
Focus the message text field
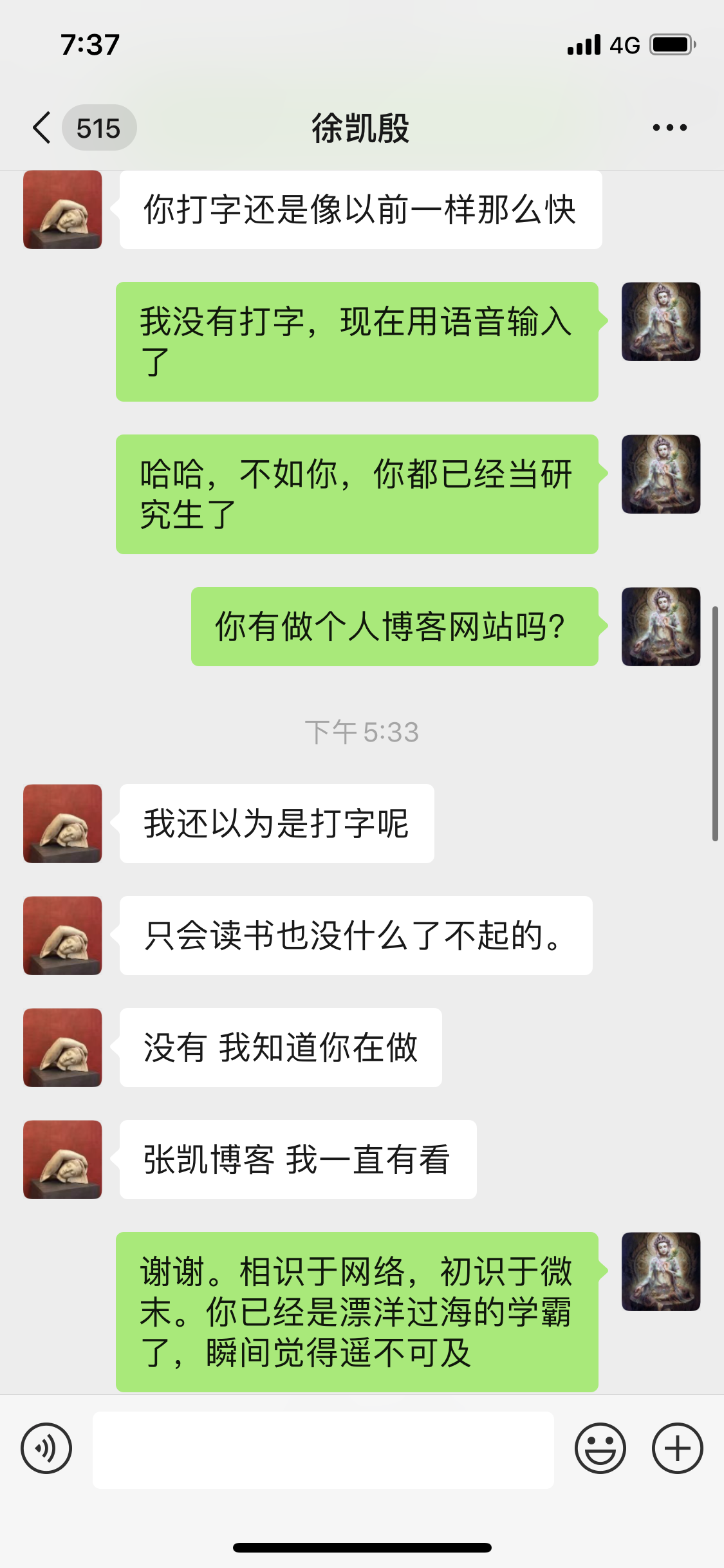(323, 1450)
